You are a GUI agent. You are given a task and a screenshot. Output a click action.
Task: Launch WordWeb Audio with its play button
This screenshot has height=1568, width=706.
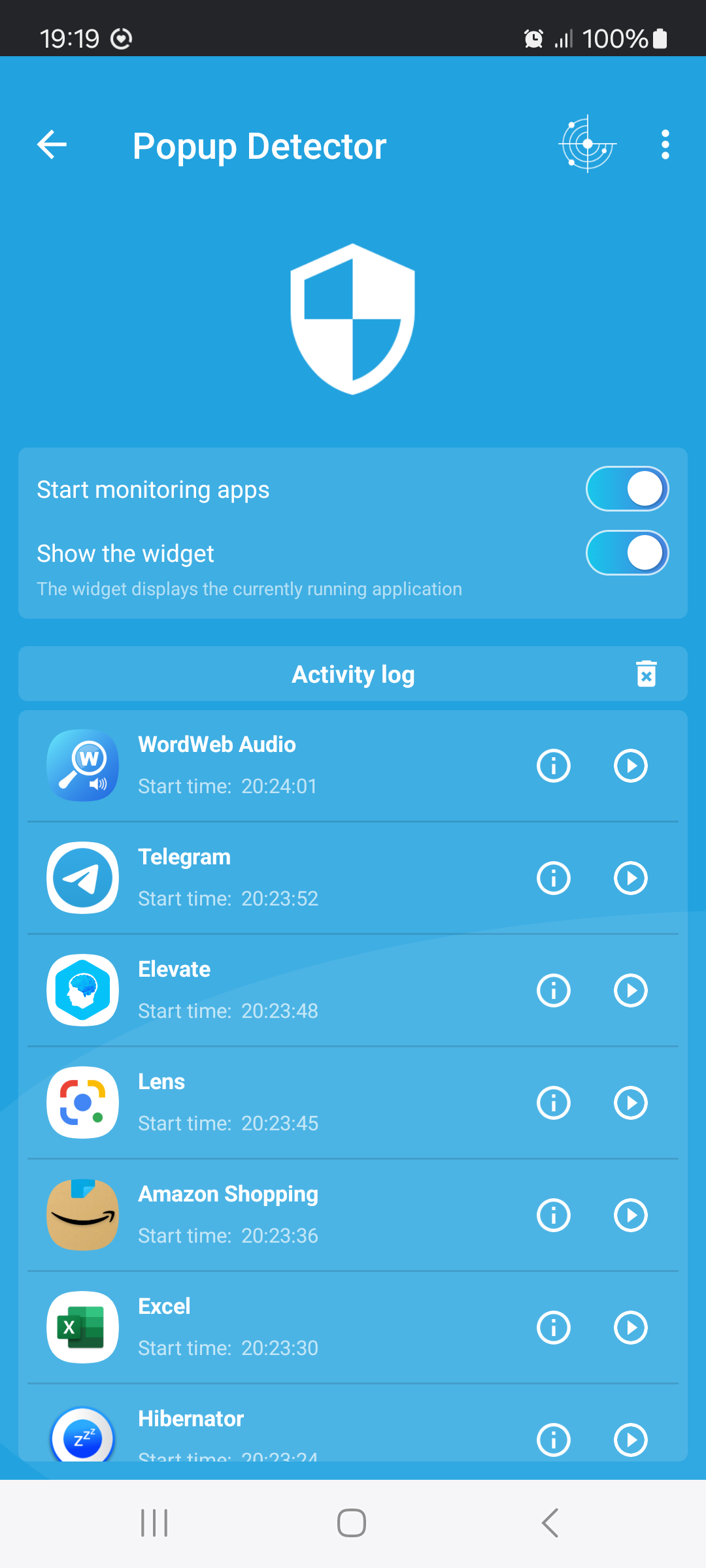pos(630,765)
